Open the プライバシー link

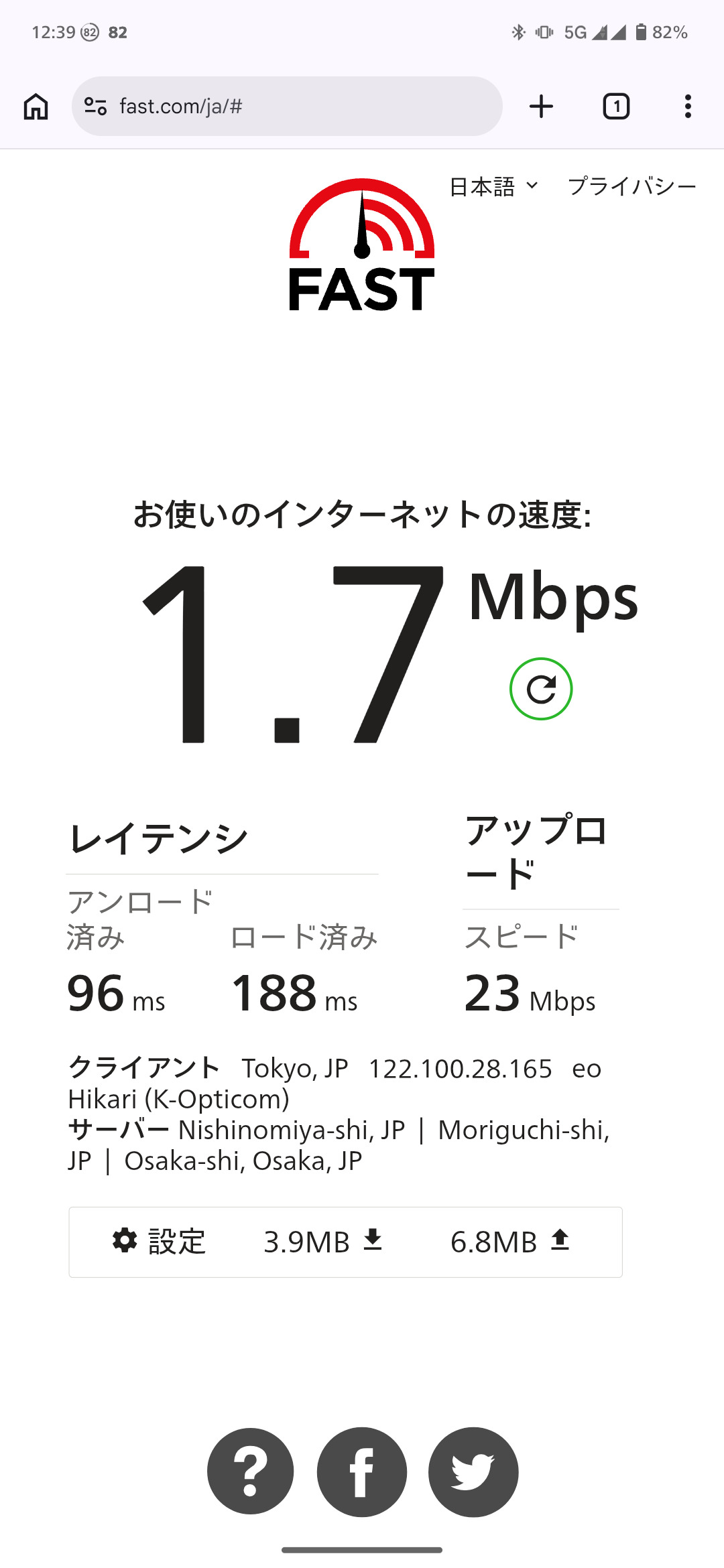point(631,186)
